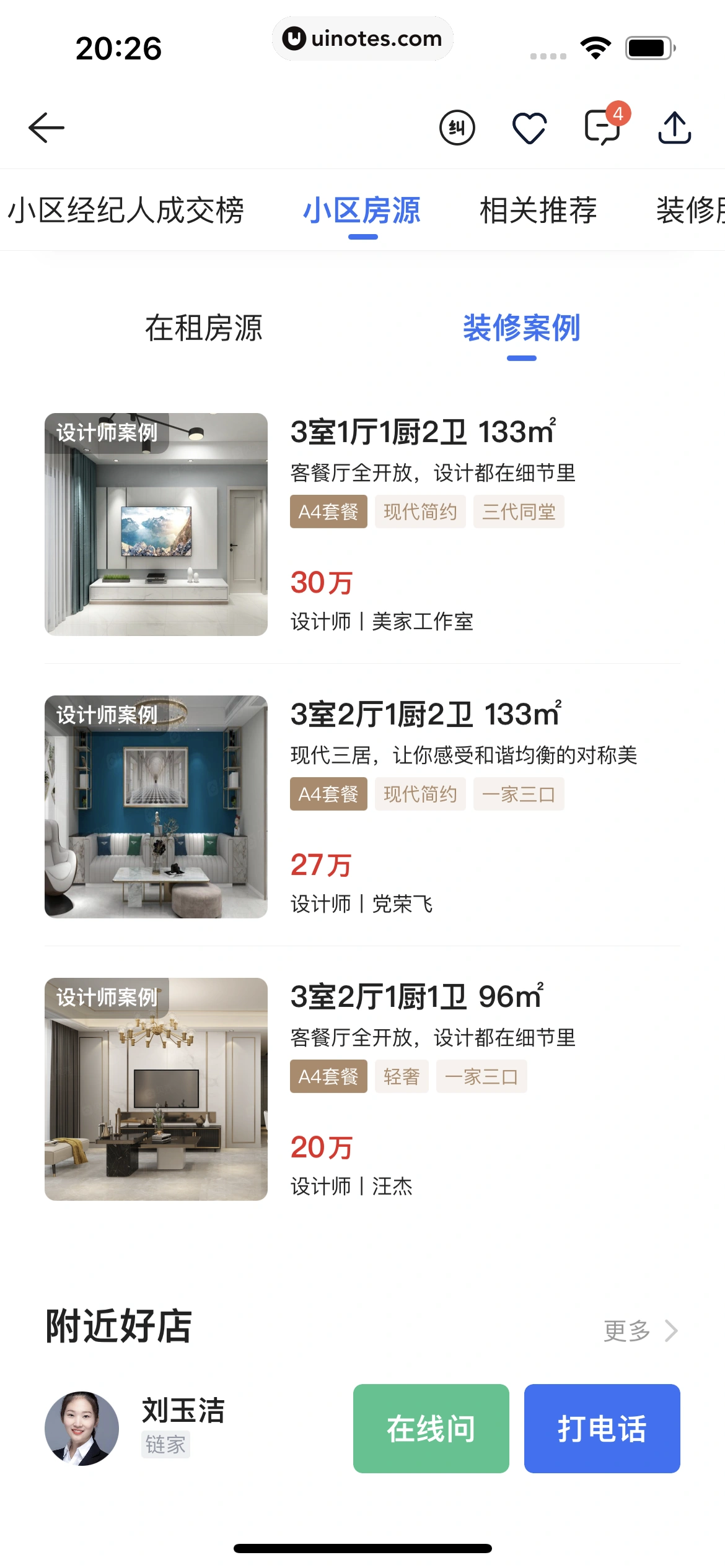Jump to 相关推荐 tab
This screenshot has width=725, height=1568.
[538, 210]
